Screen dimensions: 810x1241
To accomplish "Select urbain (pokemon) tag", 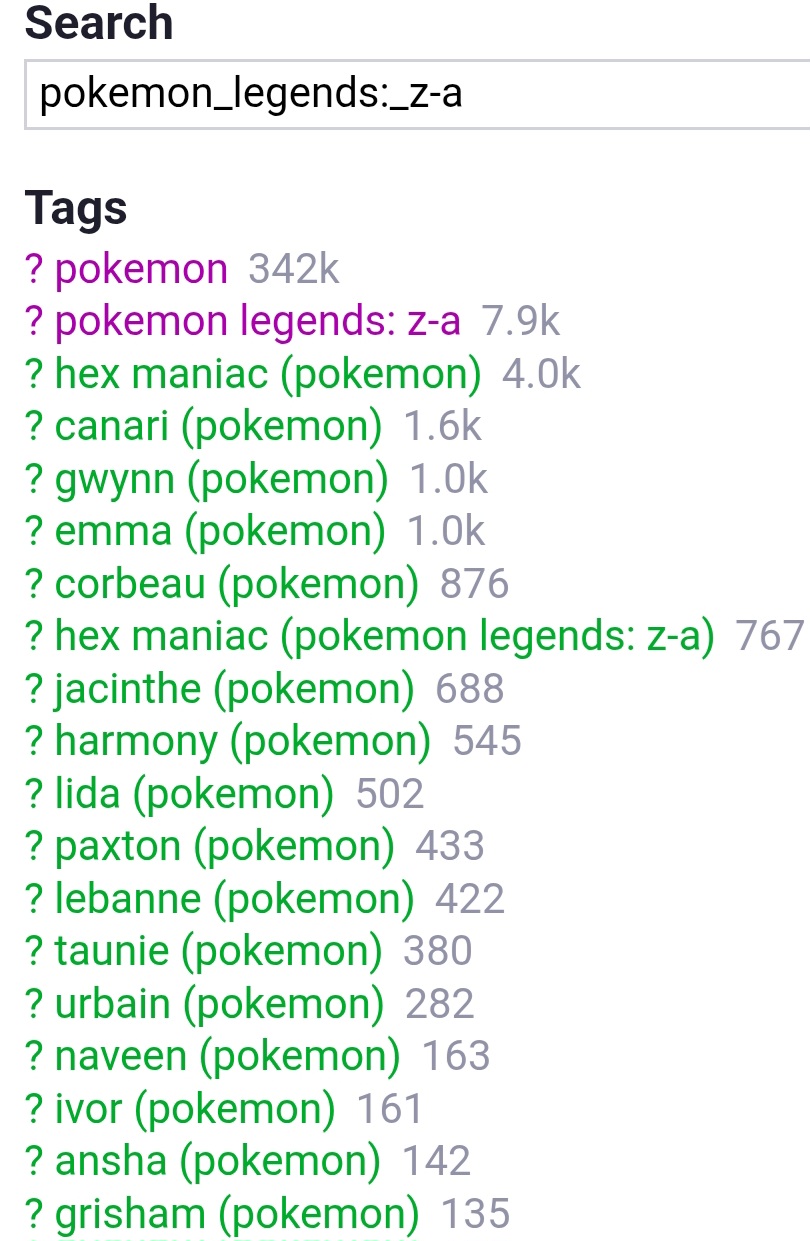I will pyautogui.click(x=219, y=1004).
